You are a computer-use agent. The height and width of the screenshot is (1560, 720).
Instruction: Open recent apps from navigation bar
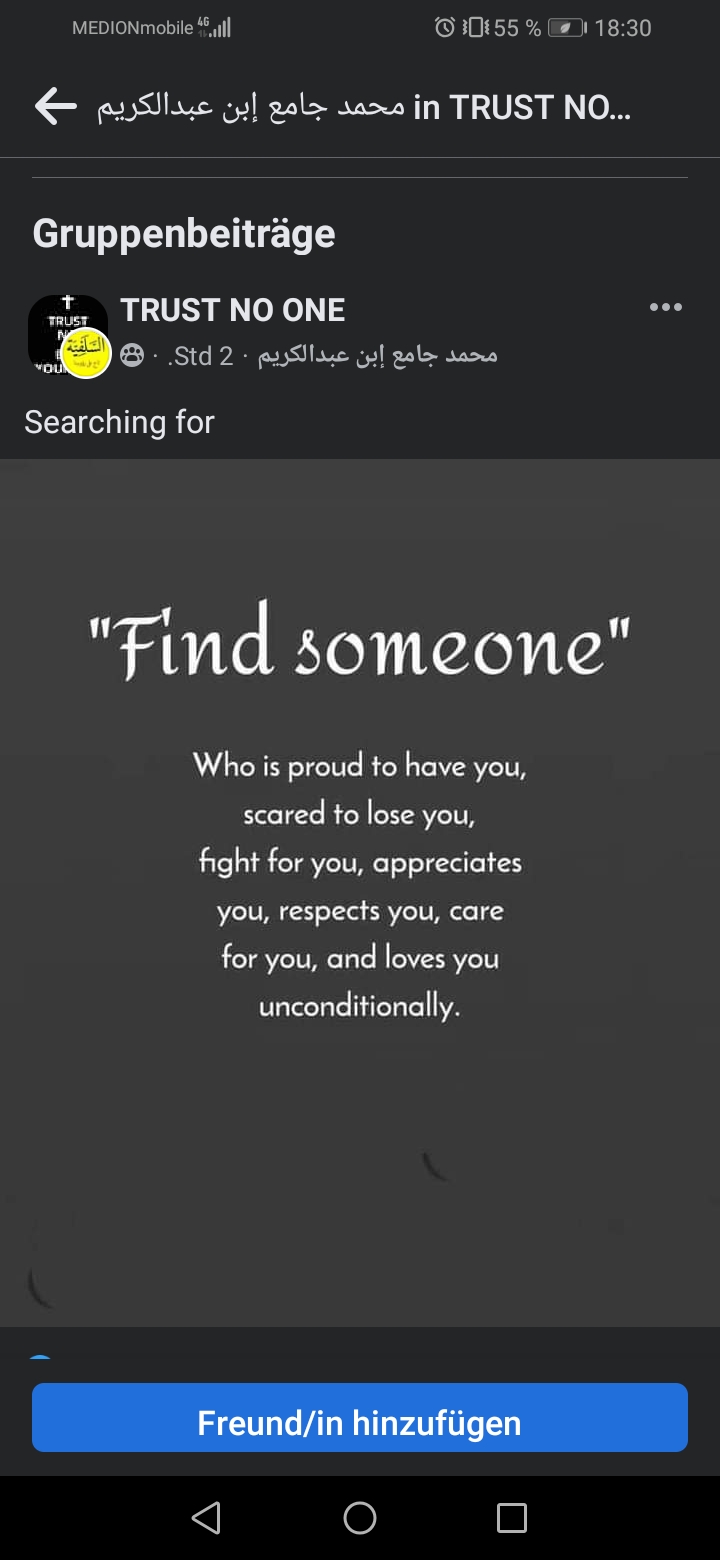click(511, 1518)
